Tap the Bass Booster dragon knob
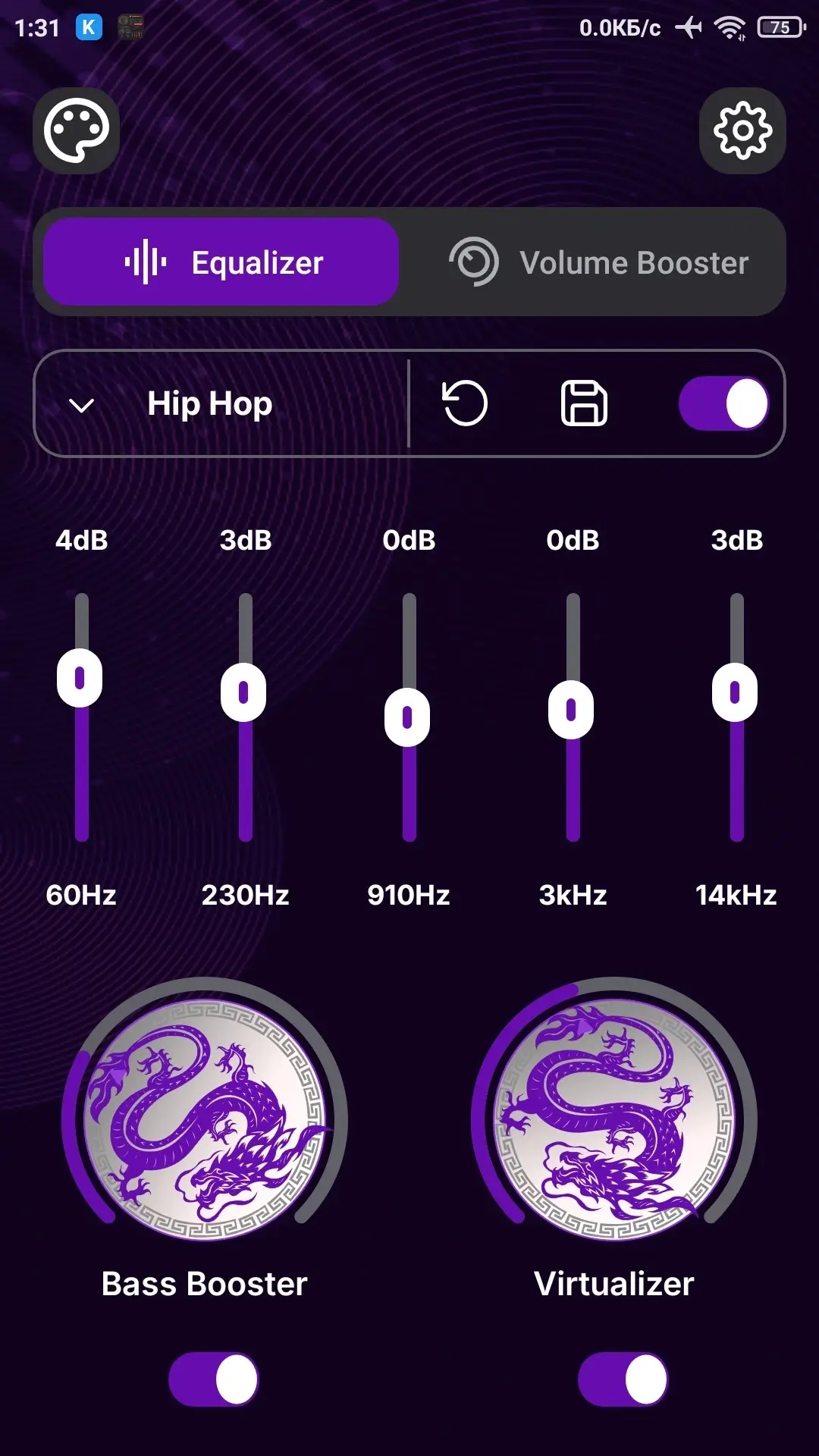This screenshot has height=1456, width=819. (205, 1119)
